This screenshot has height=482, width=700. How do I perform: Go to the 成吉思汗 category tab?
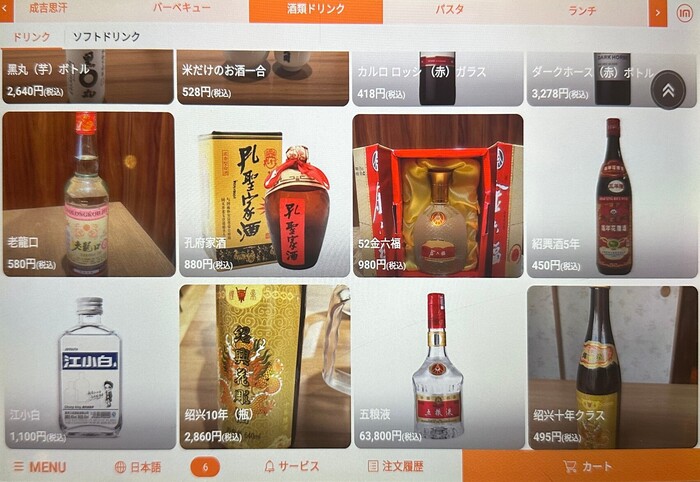[48, 9]
